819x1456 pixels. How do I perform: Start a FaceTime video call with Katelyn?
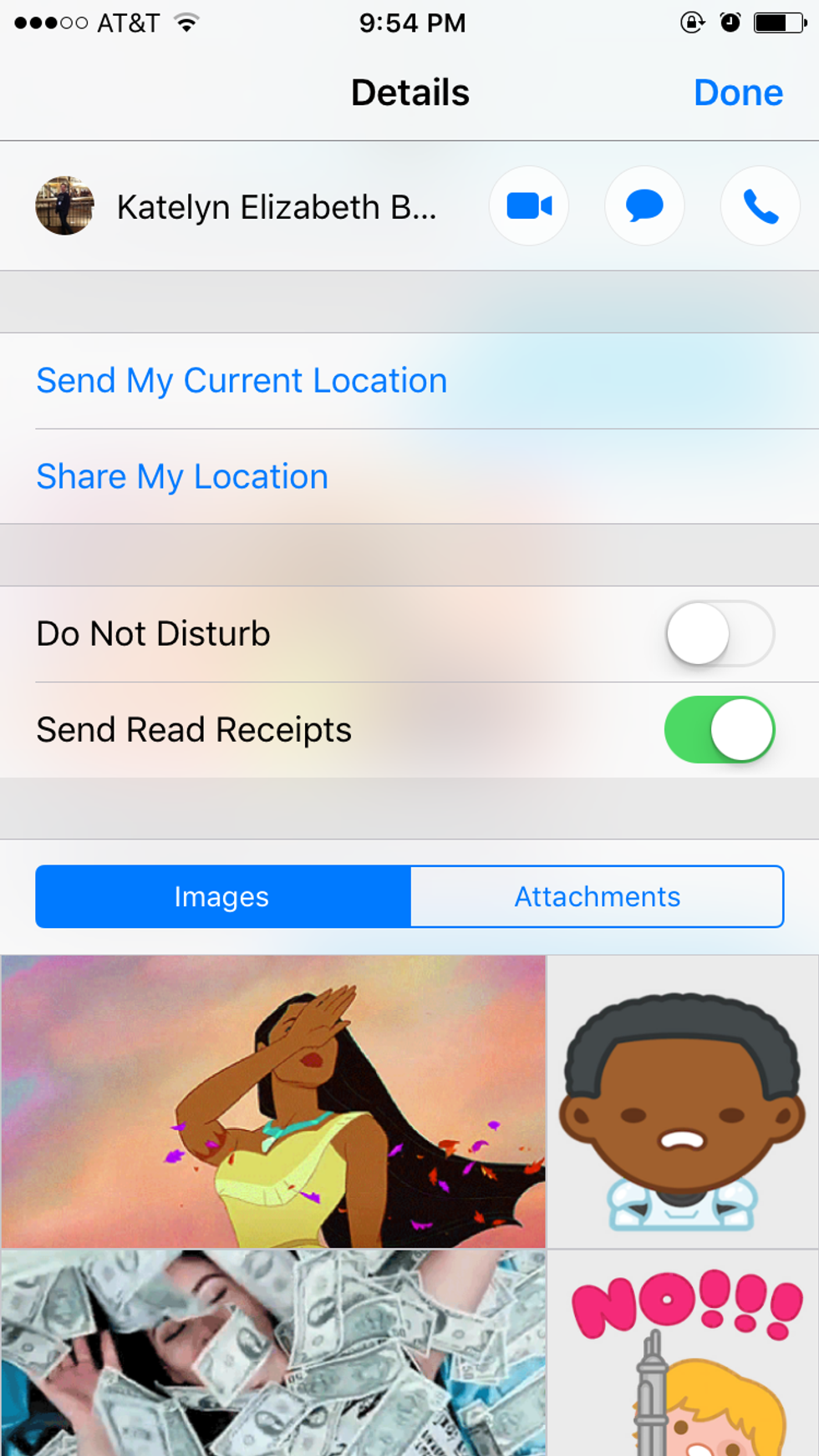[529, 205]
